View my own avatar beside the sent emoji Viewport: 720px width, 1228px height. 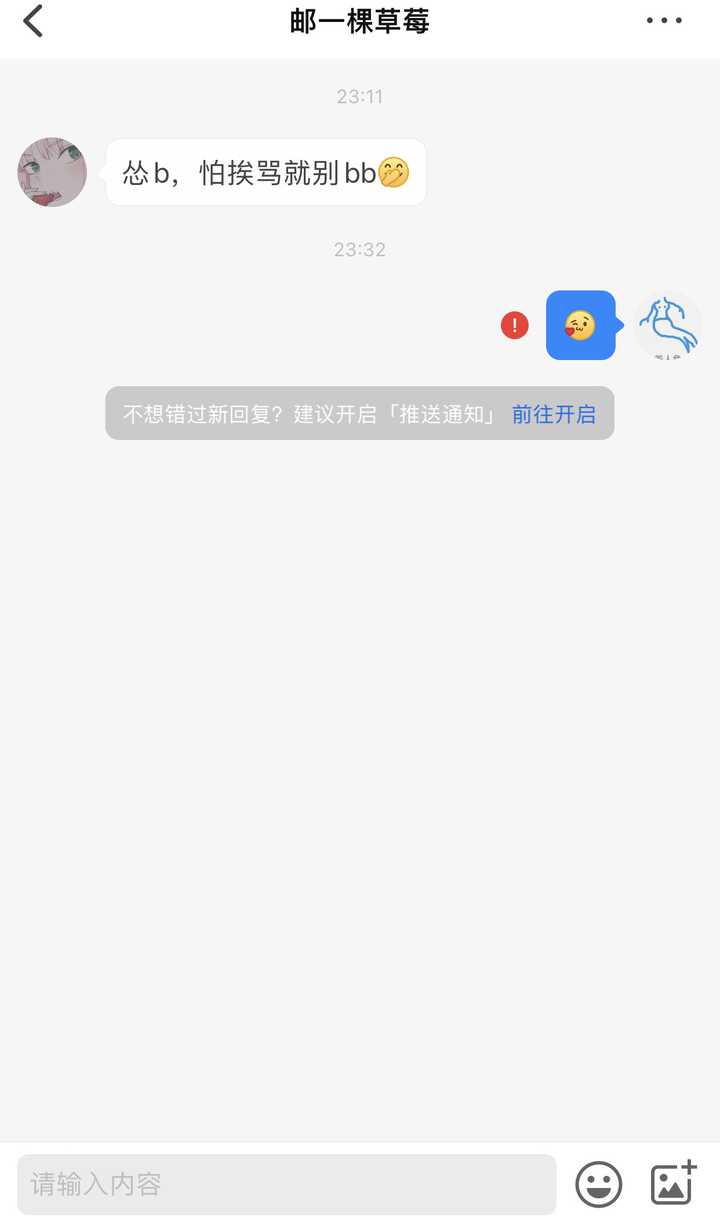[x=668, y=325]
